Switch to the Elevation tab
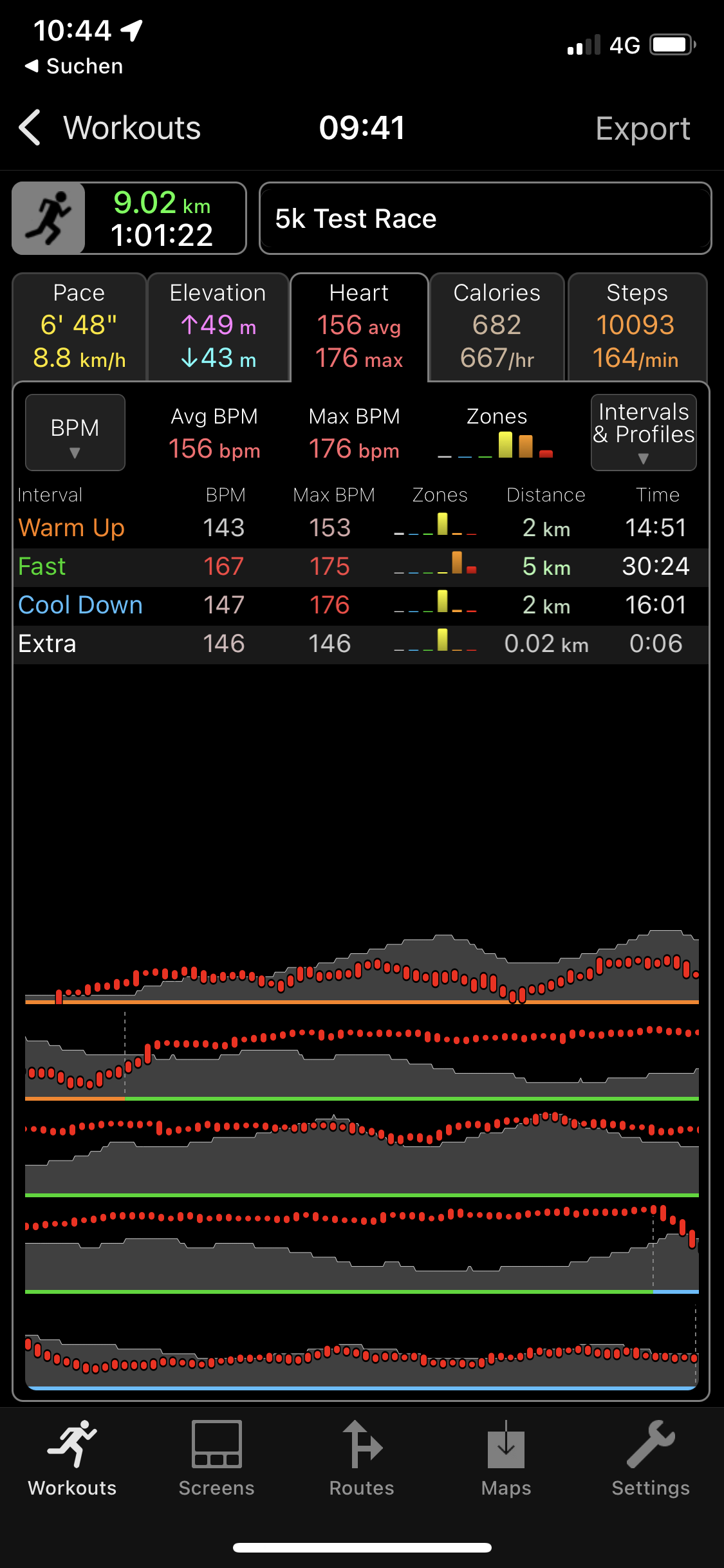This screenshot has height=1568, width=724. (218, 327)
